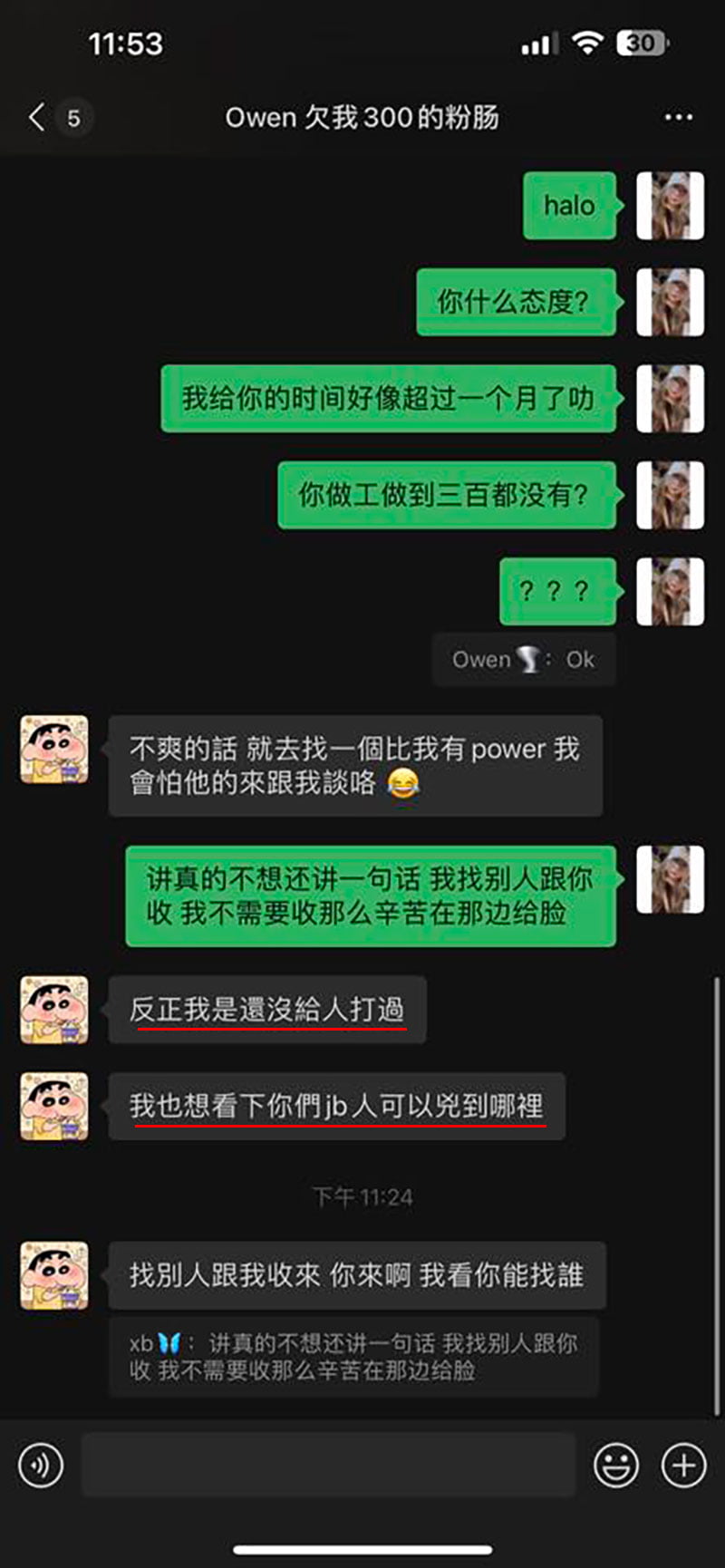The height and width of the screenshot is (1568, 725).
Task: Open the emoji sticker panel
Action: (x=616, y=1464)
